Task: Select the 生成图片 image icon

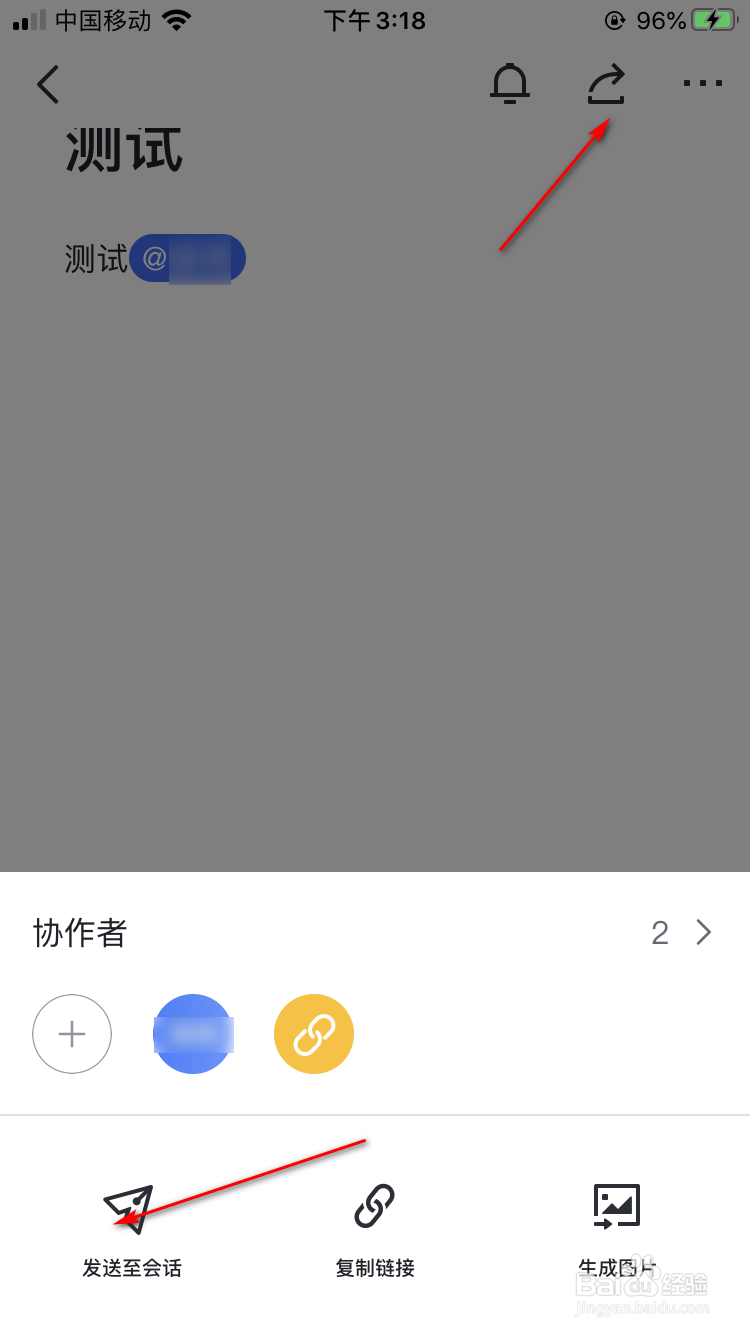Action: pyautogui.click(x=616, y=1205)
